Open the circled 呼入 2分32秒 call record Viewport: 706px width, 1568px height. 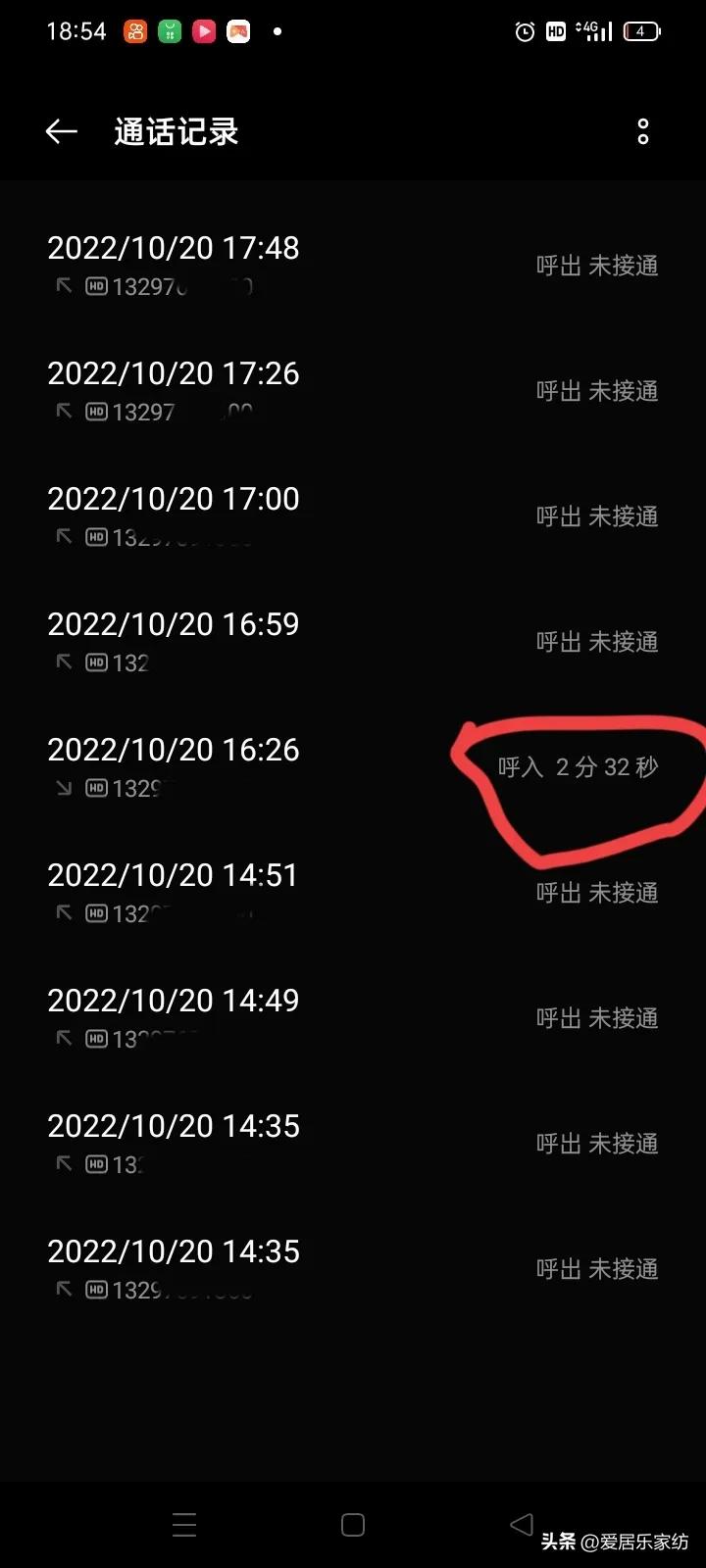(580, 767)
